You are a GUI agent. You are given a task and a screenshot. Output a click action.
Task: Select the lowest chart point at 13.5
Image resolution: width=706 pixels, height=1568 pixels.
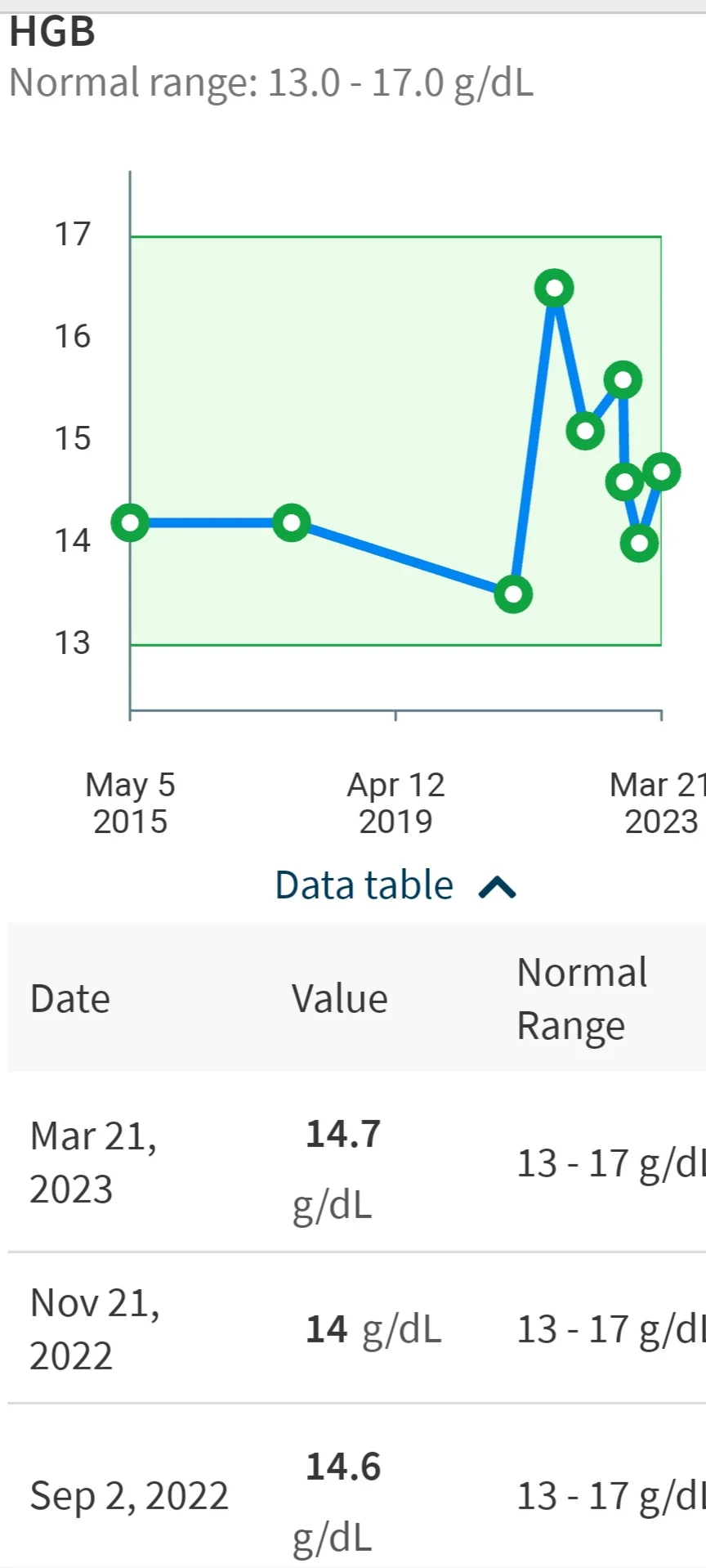coord(513,594)
